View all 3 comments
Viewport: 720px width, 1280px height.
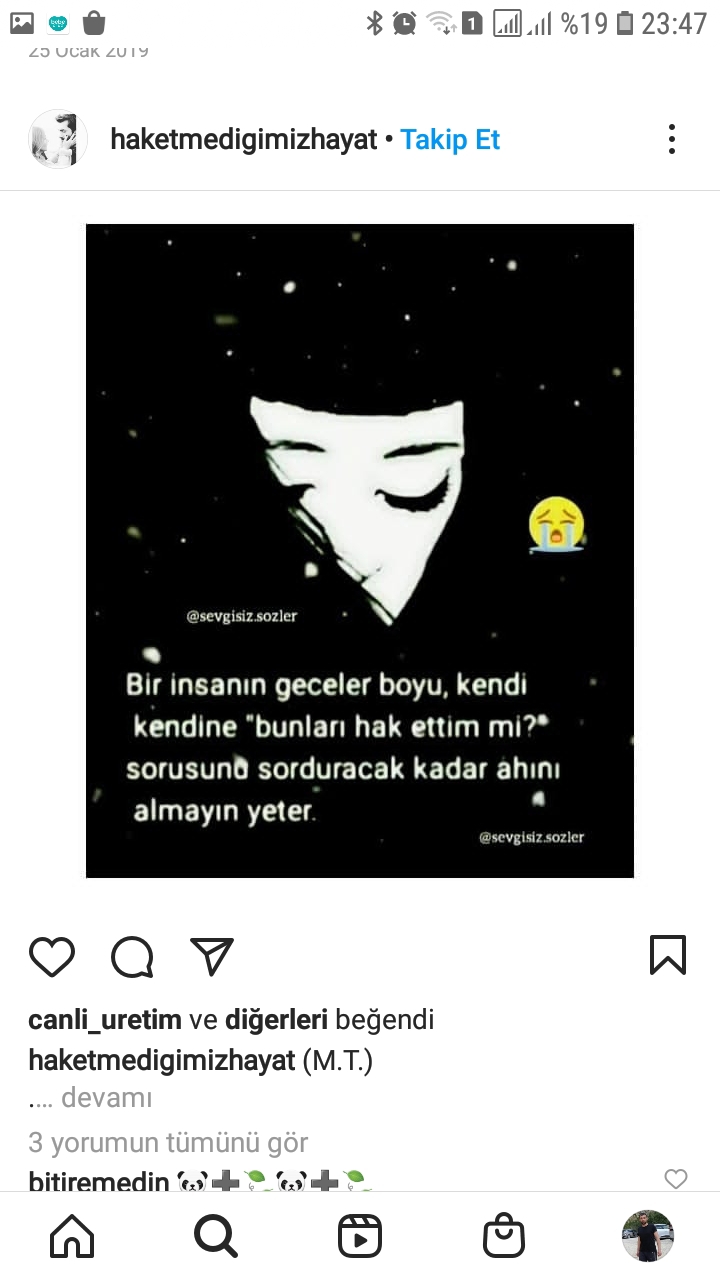pos(168,1142)
